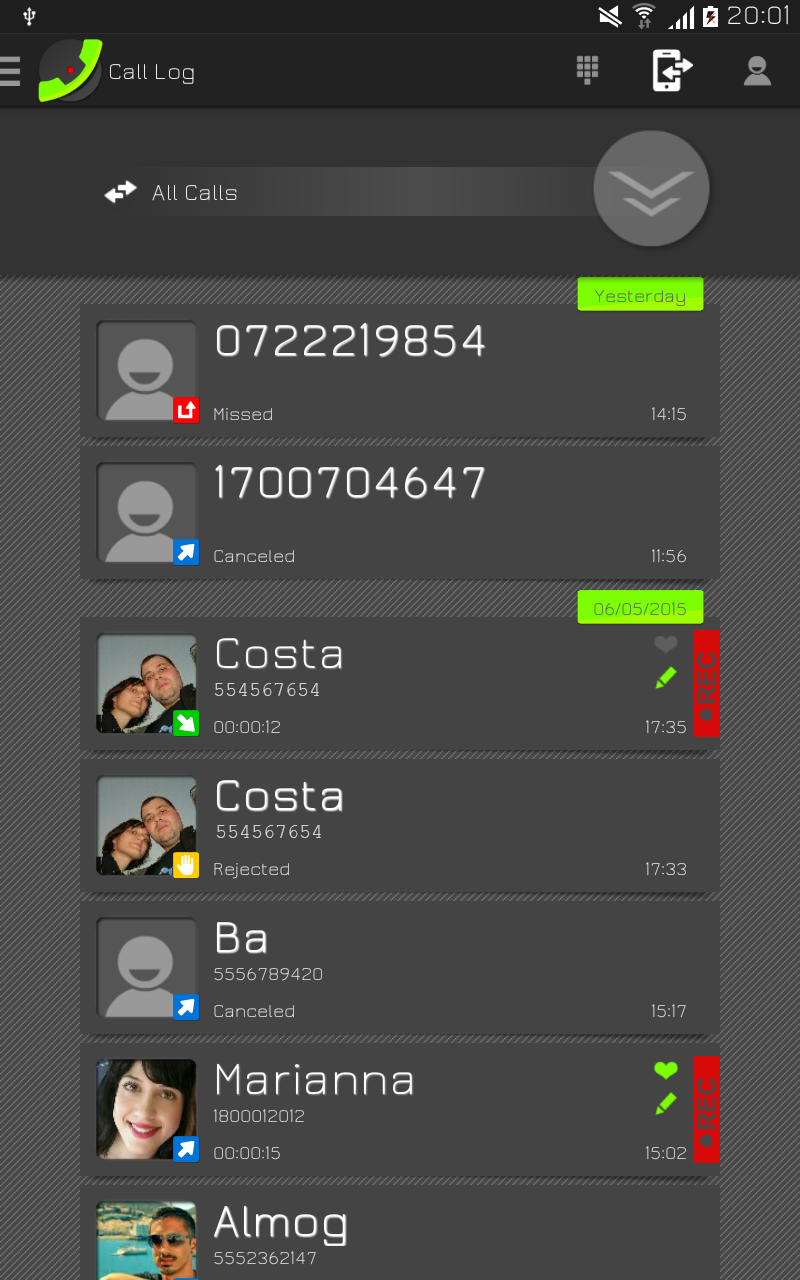Play recording of Costa's 17:35 call
800x1280 pixels.
706,684
